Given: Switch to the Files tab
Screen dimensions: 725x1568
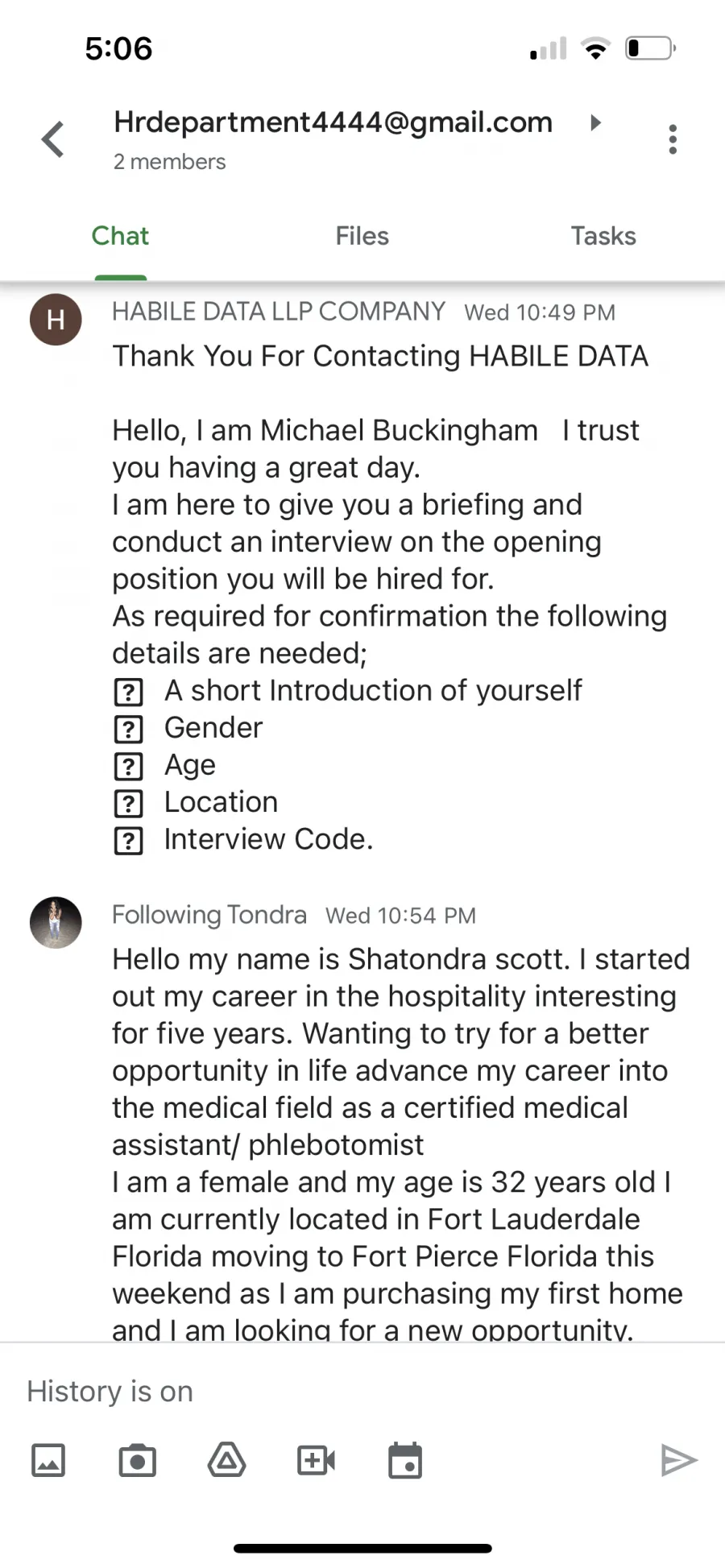Looking at the screenshot, I should tap(362, 236).
